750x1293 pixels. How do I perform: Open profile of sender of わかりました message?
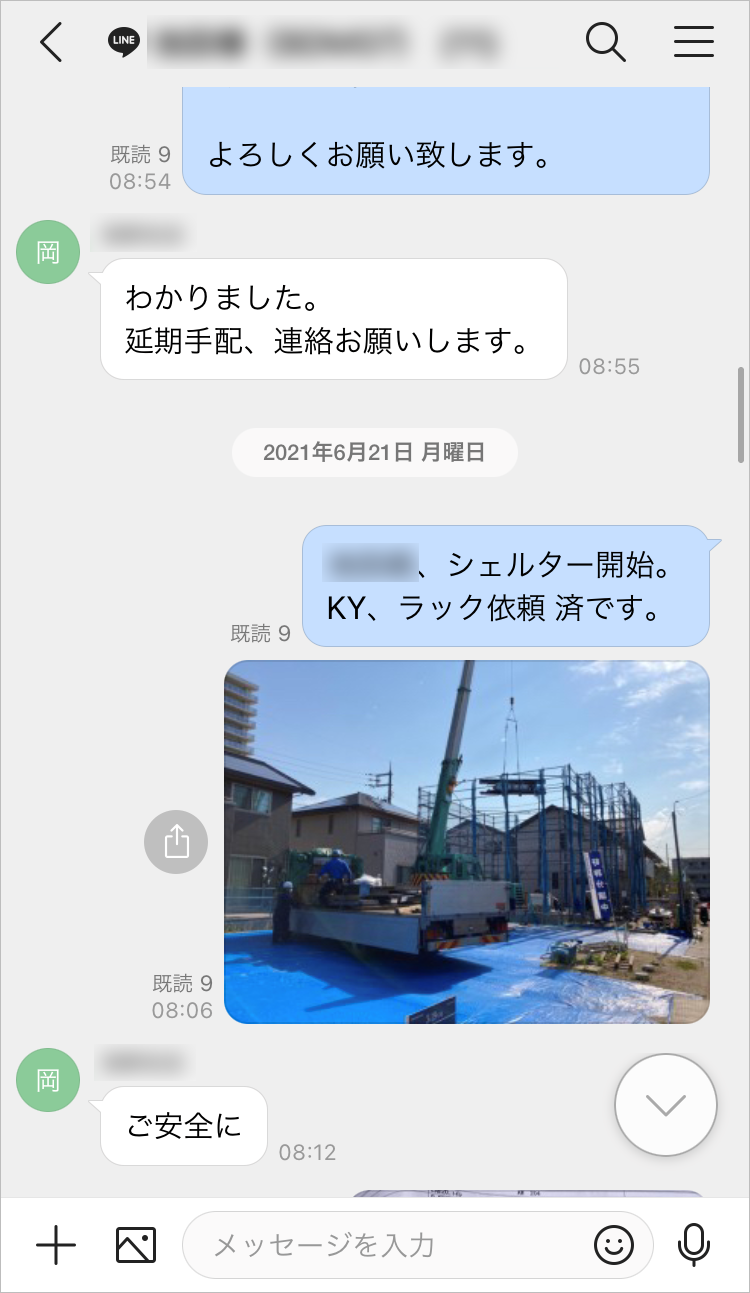tap(48, 252)
